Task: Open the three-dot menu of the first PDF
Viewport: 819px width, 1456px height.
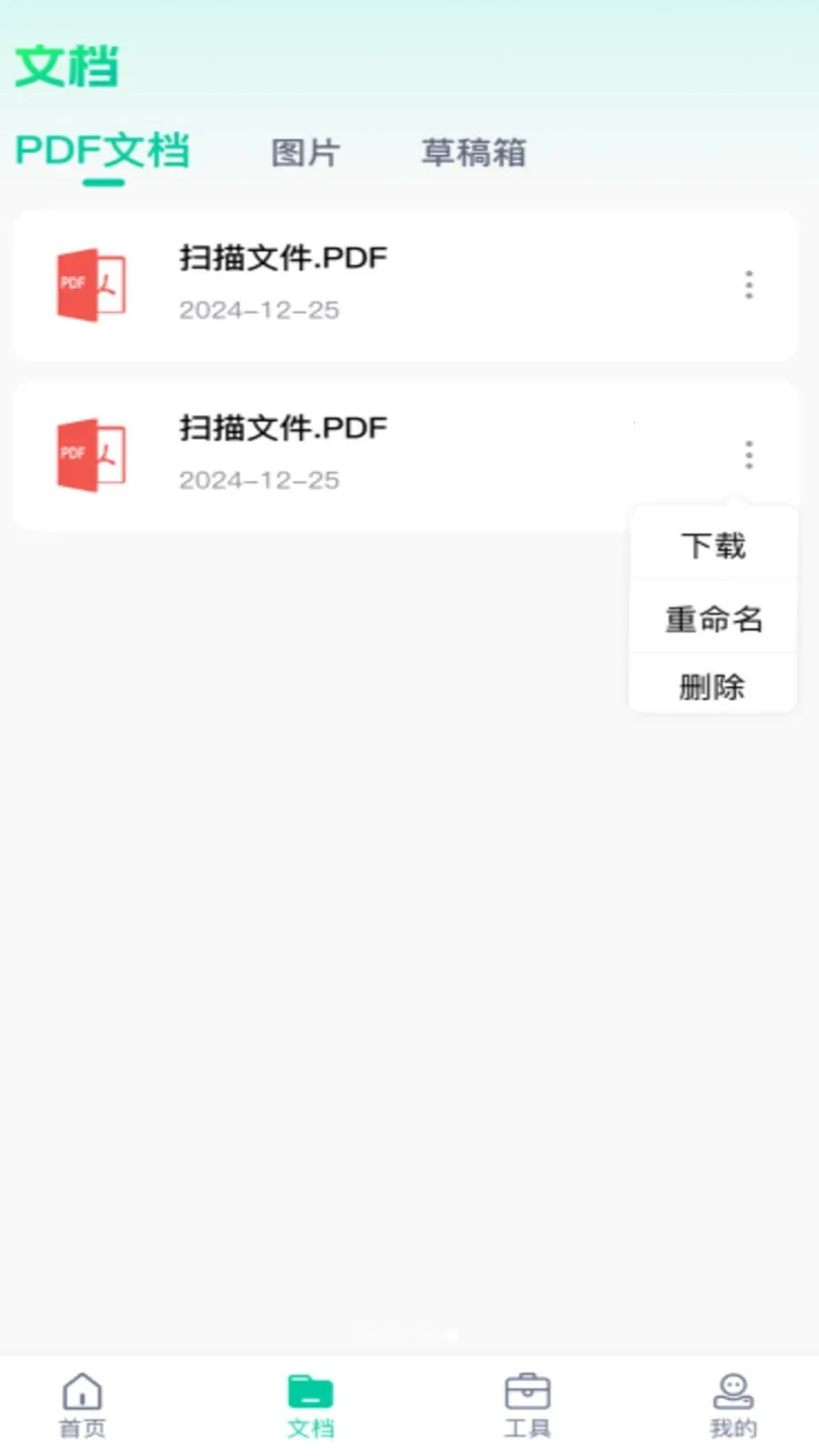Action: [x=748, y=285]
